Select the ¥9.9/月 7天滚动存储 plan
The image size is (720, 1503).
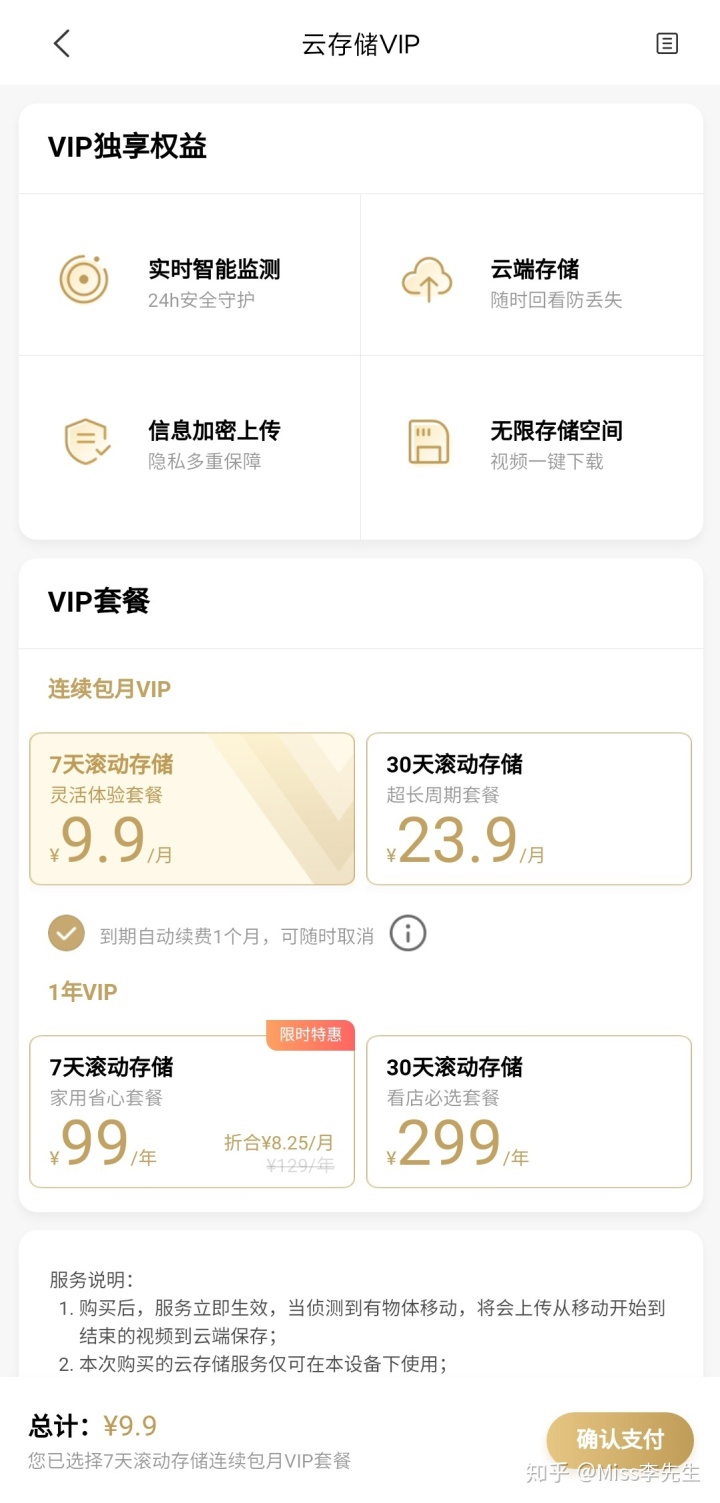[x=192, y=809]
